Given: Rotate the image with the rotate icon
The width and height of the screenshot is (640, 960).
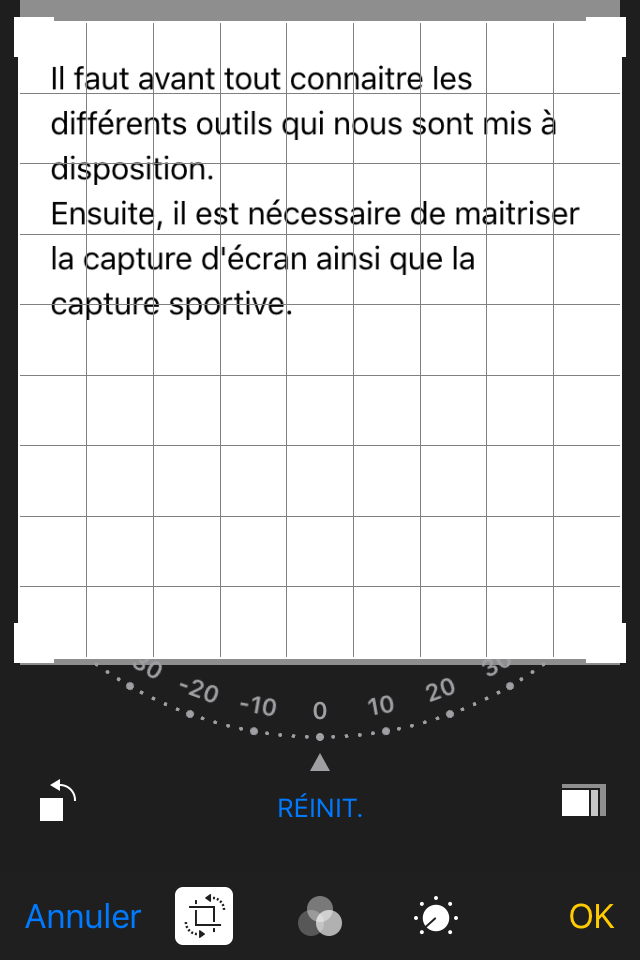Looking at the screenshot, I should pos(57,800).
